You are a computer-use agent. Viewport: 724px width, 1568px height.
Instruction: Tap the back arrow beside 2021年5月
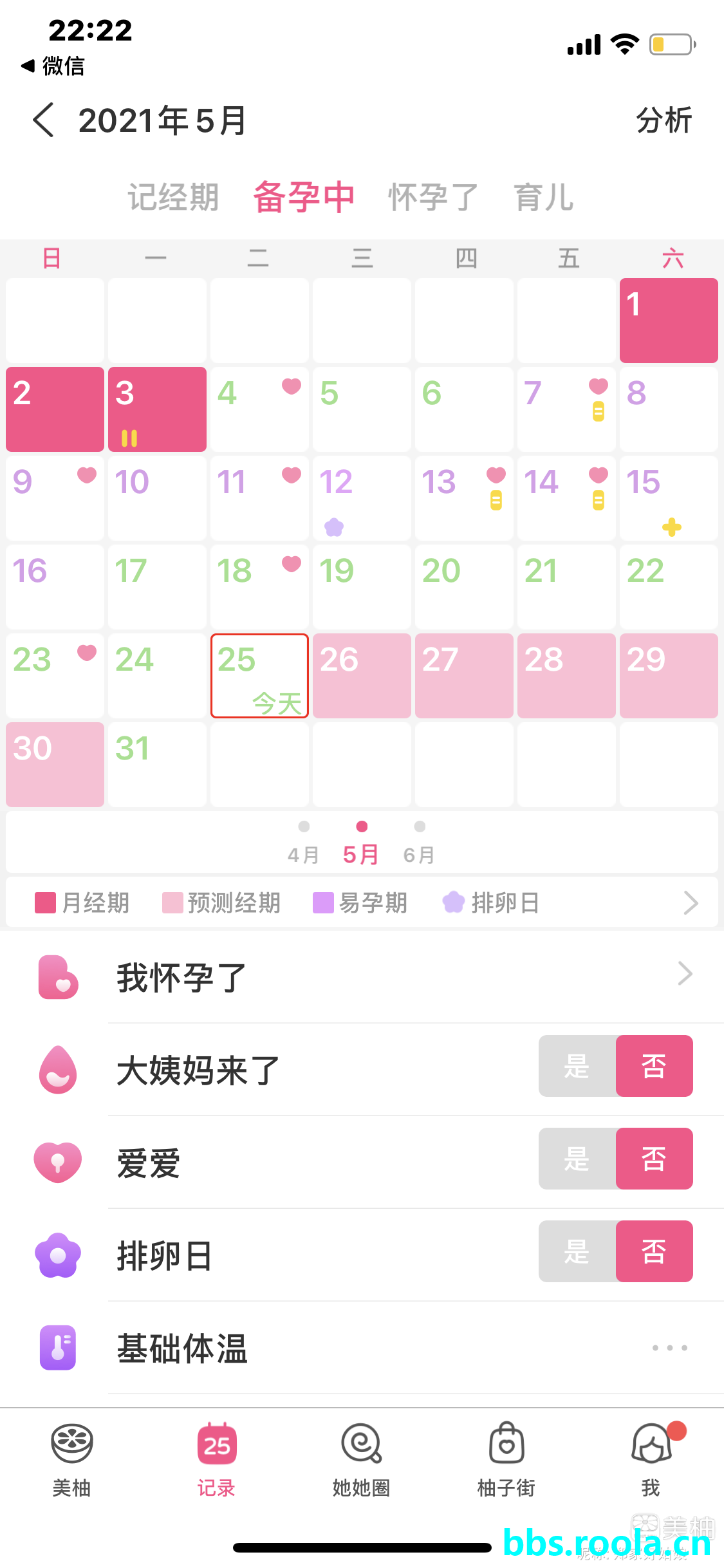tap(44, 120)
